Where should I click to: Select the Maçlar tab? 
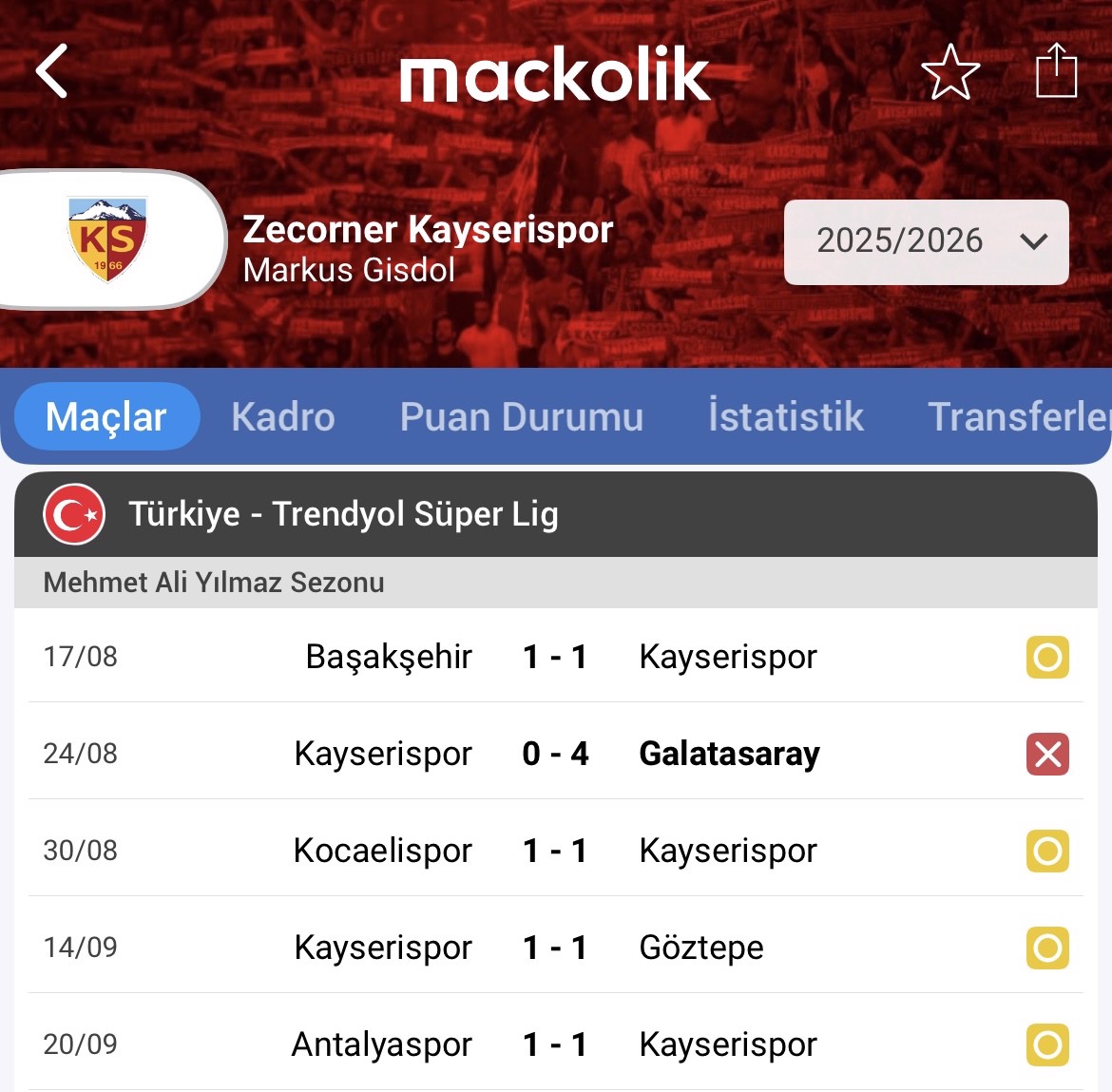click(106, 417)
